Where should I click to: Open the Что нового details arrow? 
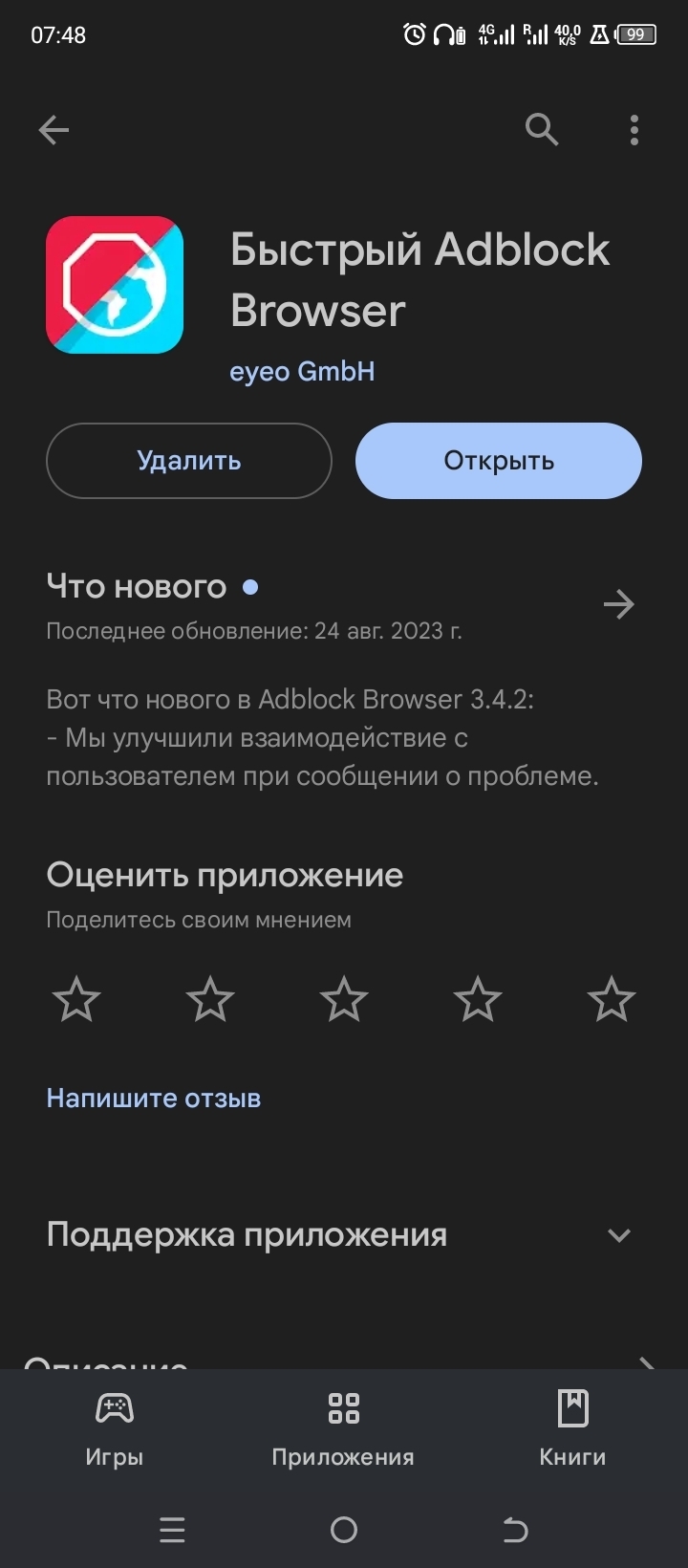point(618,604)
